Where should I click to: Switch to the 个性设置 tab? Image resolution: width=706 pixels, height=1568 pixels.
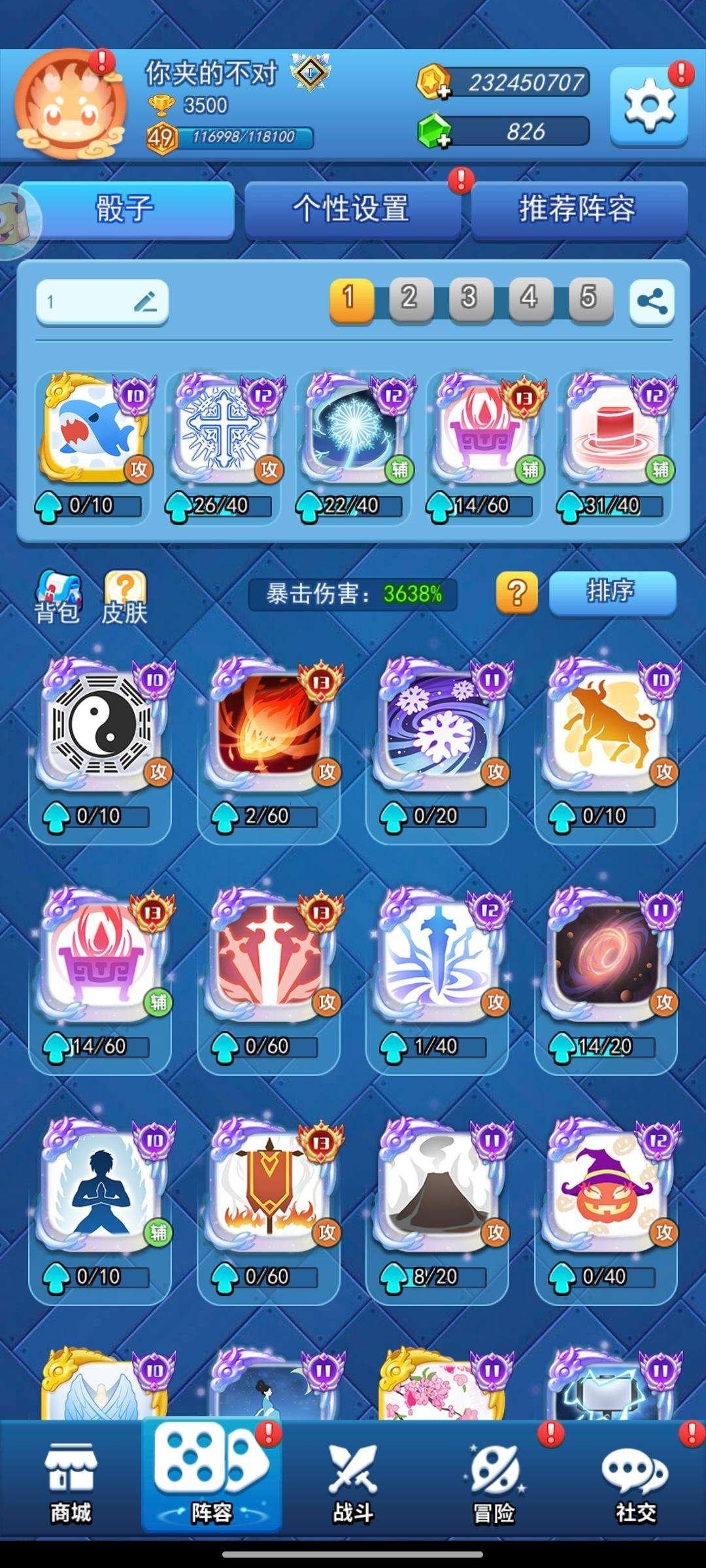(x=352, y=209)
